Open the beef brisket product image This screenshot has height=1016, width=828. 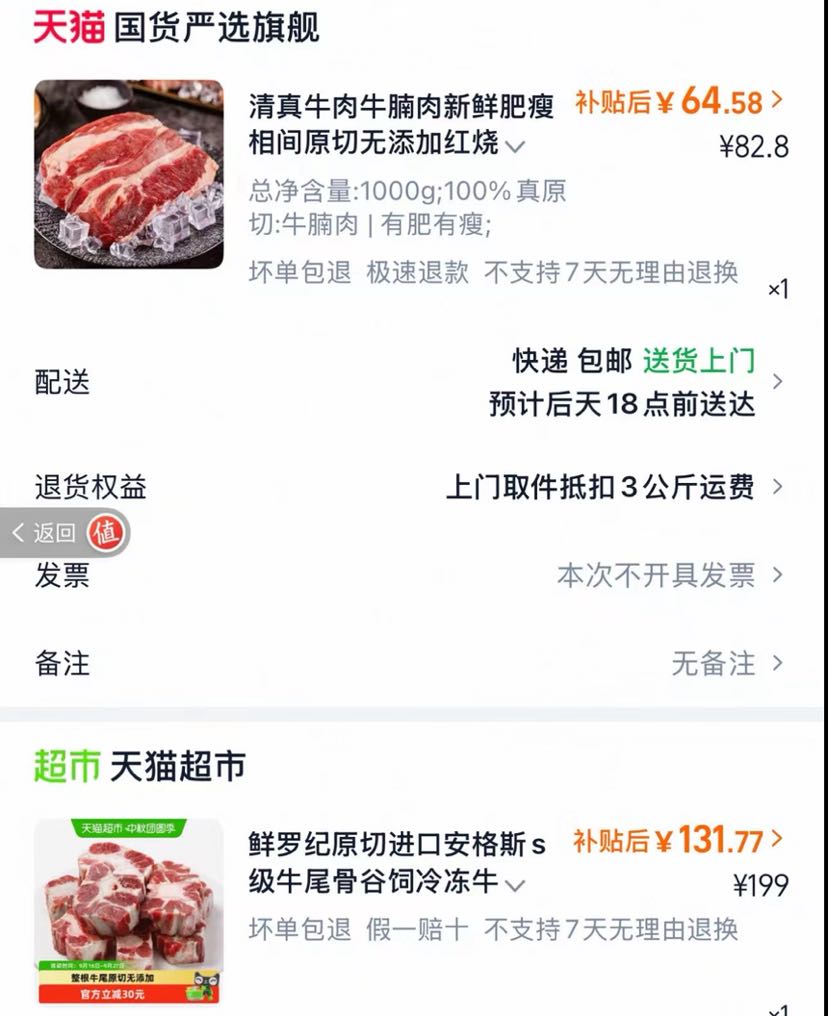pos(129,174)
